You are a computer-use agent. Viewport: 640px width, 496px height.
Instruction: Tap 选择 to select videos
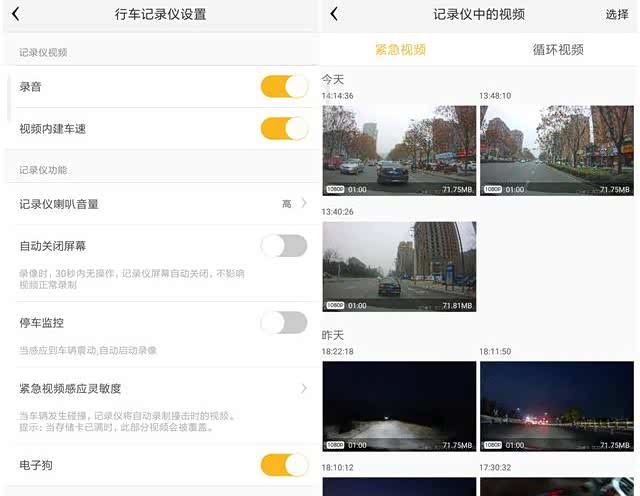coord(617,15)
